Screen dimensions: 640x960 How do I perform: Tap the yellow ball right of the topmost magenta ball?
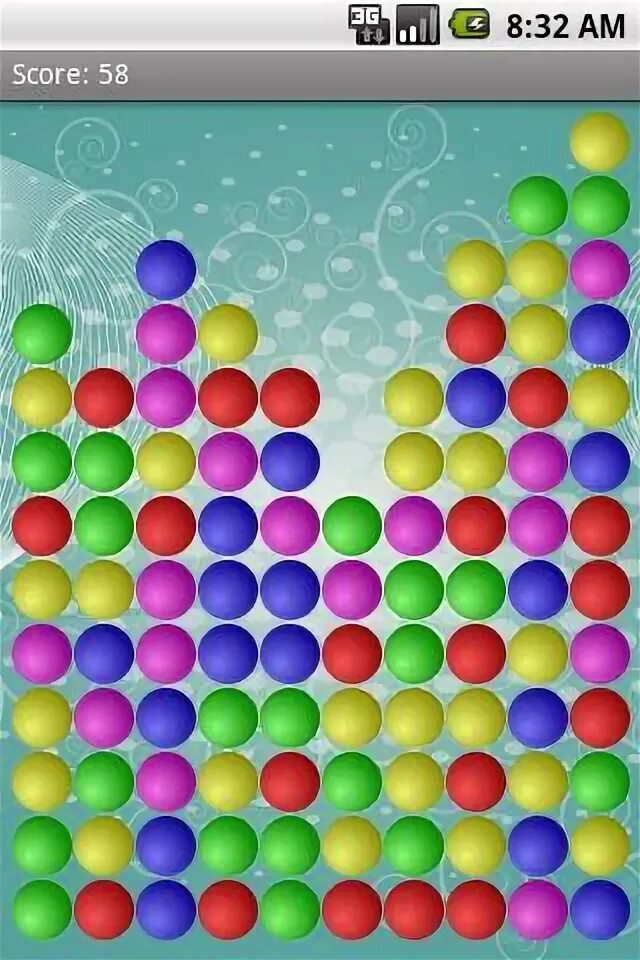228,333
